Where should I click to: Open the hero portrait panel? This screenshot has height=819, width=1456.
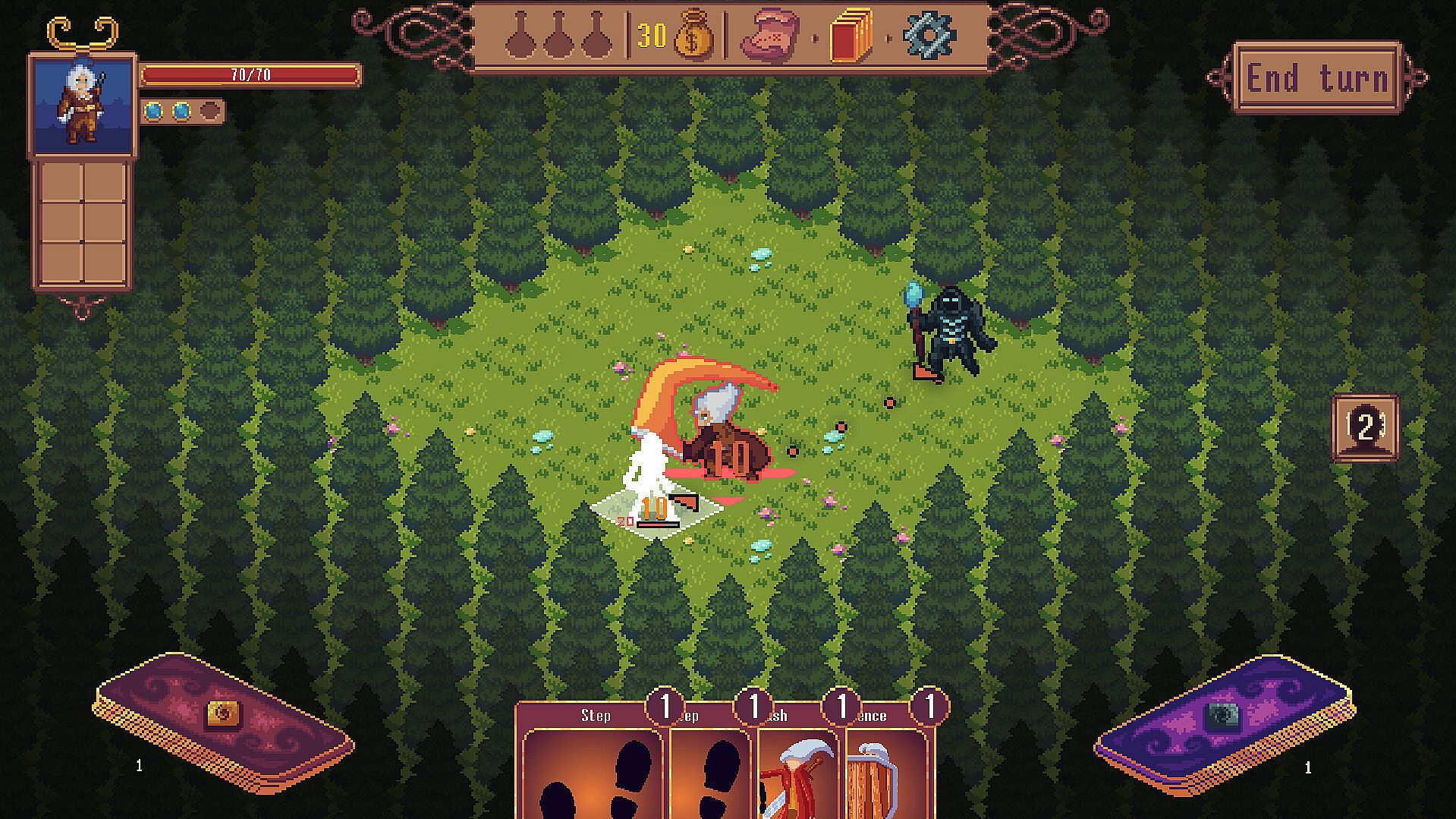83,105
